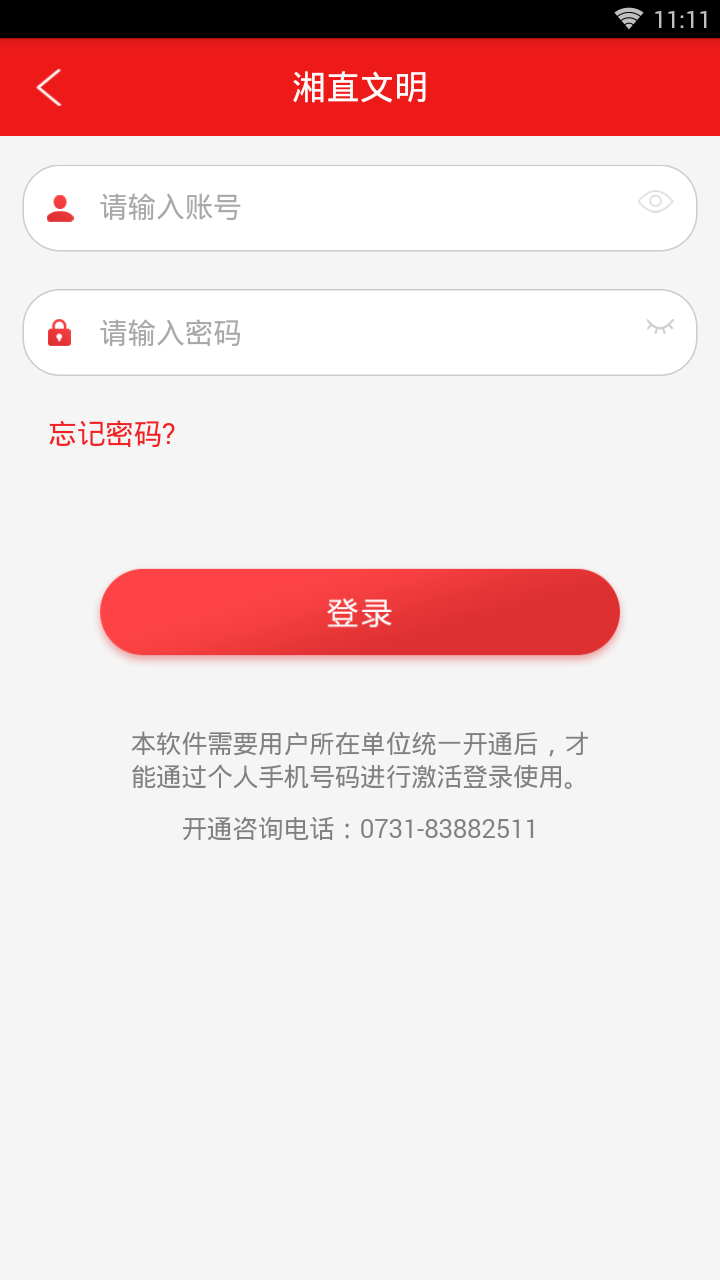Tap the red 登录 button
The width and height of the screenshot is (720, 1280).
pyautogui.click(x=360, y=612)
